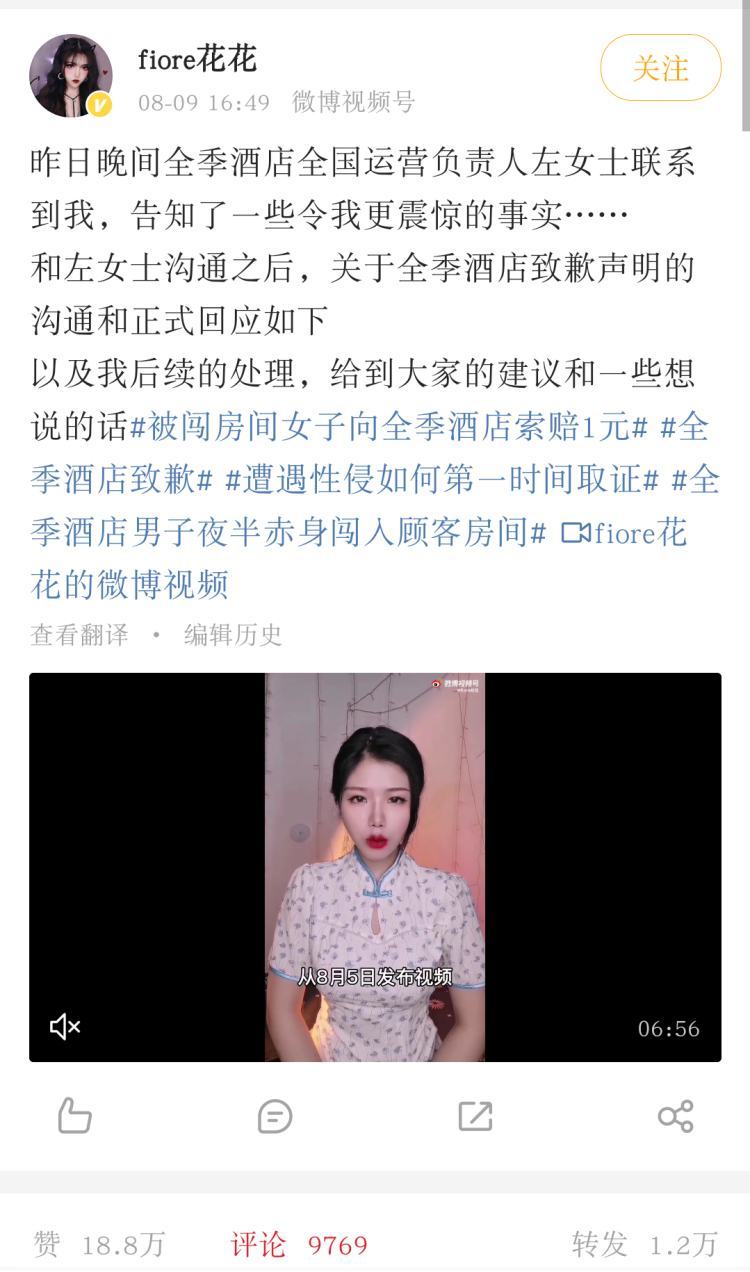Image resolution: width=750 pixels, height=1272 pixels.
Task: Switch to the 赞 18.8万 tab
Action: point(99,1244)
